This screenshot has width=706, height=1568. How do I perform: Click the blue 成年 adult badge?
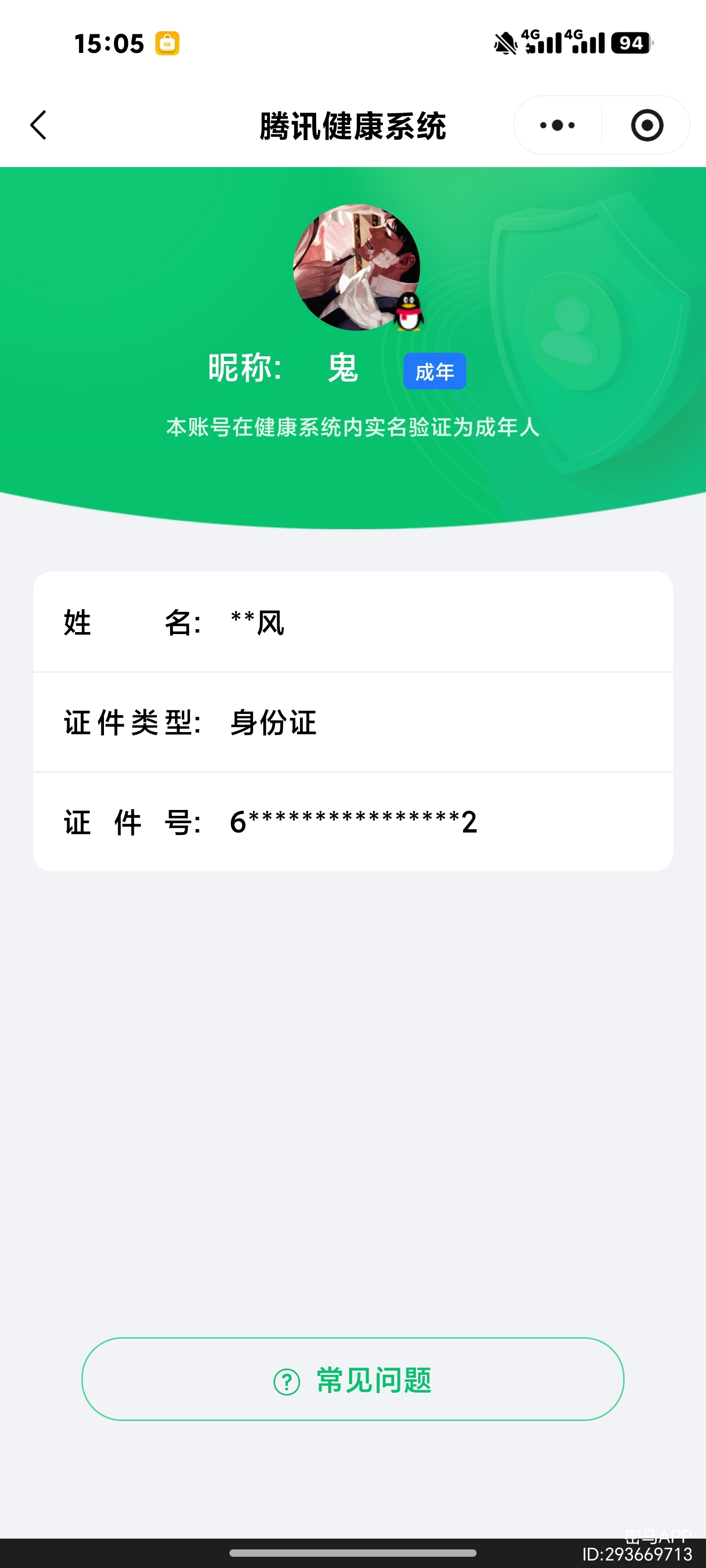pyautogui.click(x=434, y=370)
